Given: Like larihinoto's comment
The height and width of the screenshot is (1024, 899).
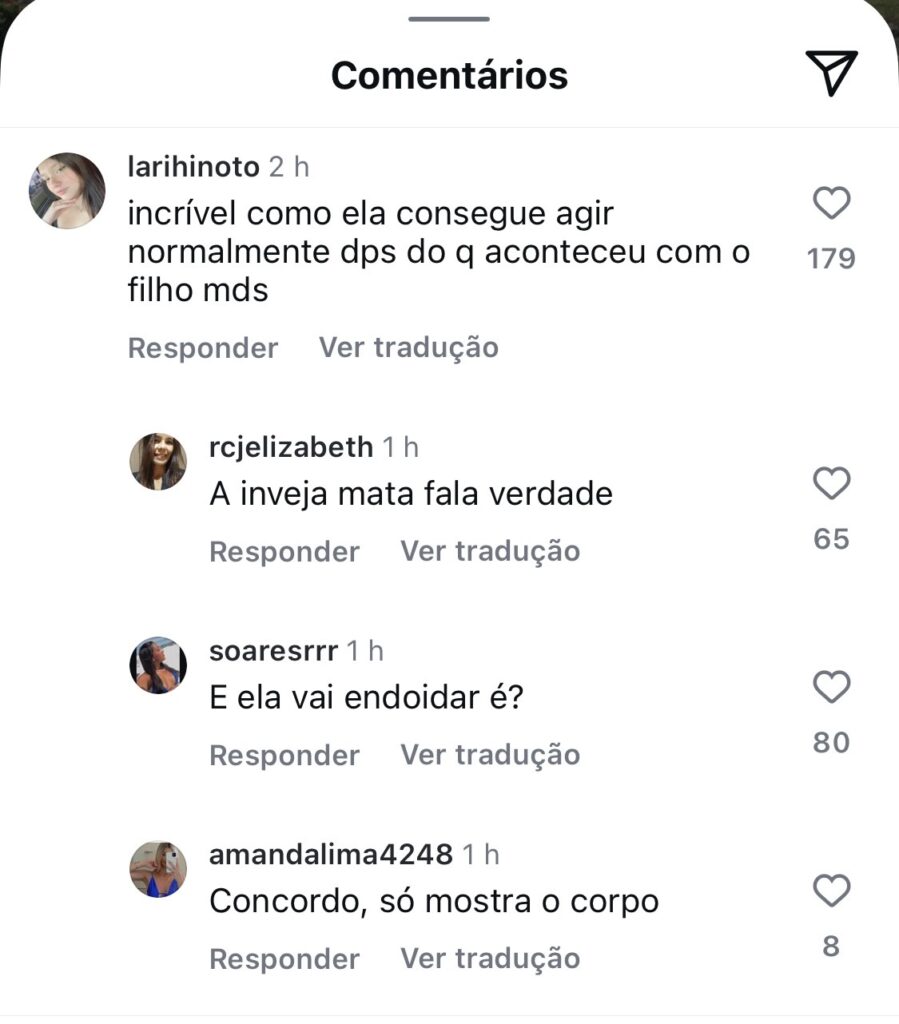Looking at the screenshot, I should [831, 204].
